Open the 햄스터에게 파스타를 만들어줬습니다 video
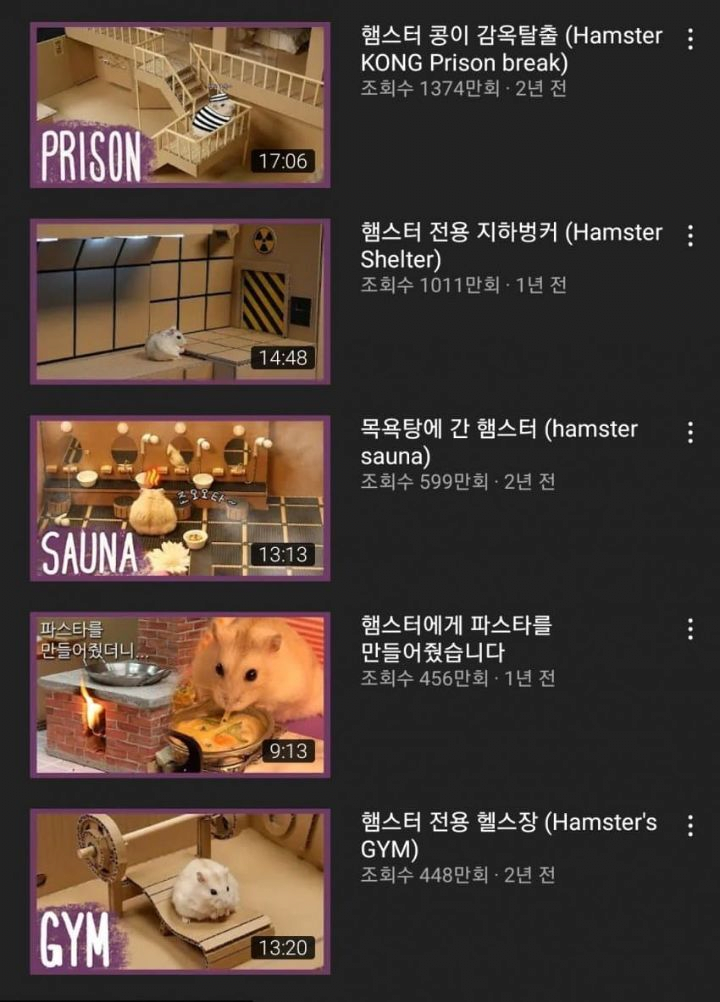Screen dimensions: 720x1002 pos(180,694)
